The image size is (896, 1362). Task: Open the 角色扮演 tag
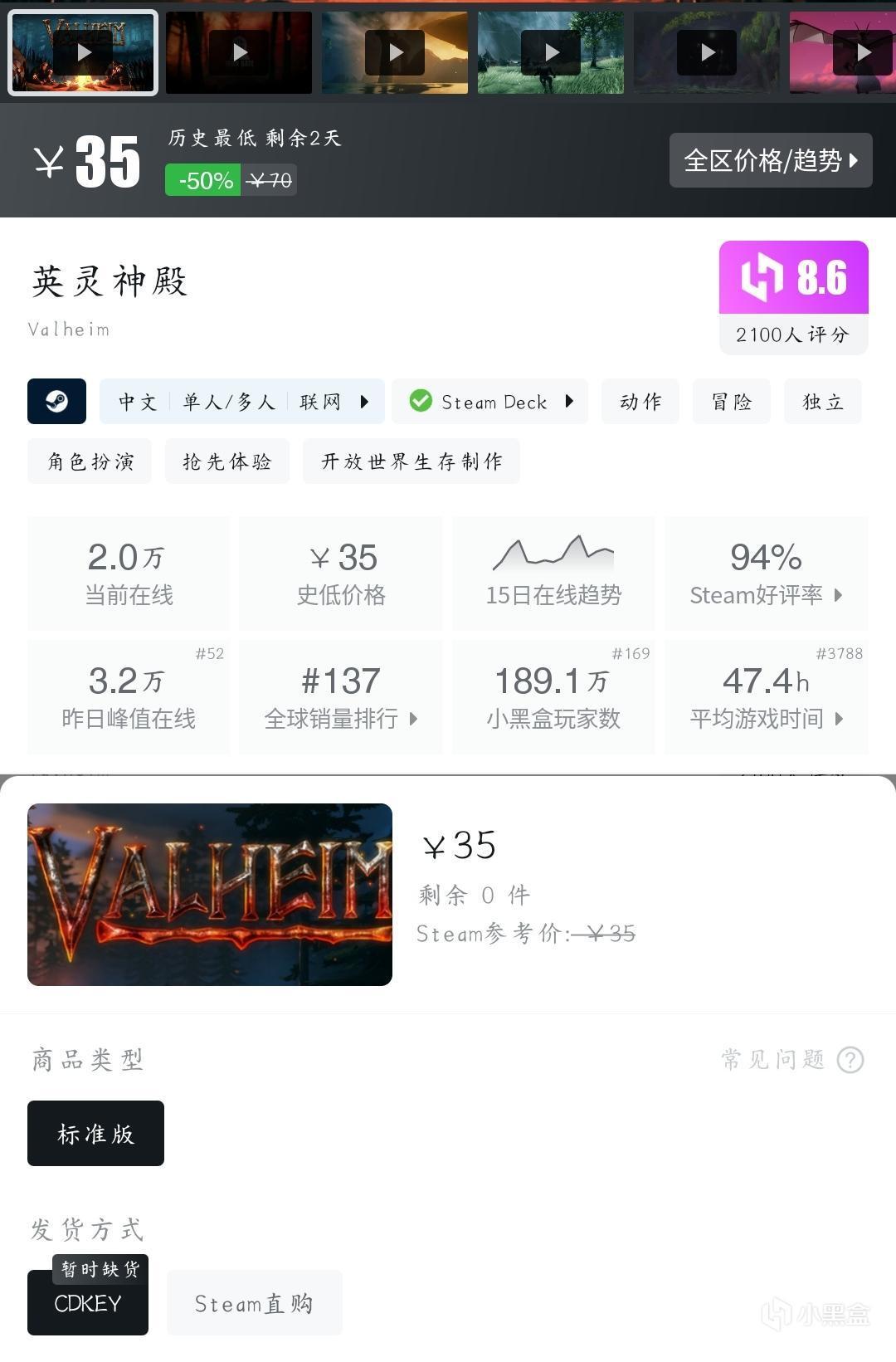[90, 461]
